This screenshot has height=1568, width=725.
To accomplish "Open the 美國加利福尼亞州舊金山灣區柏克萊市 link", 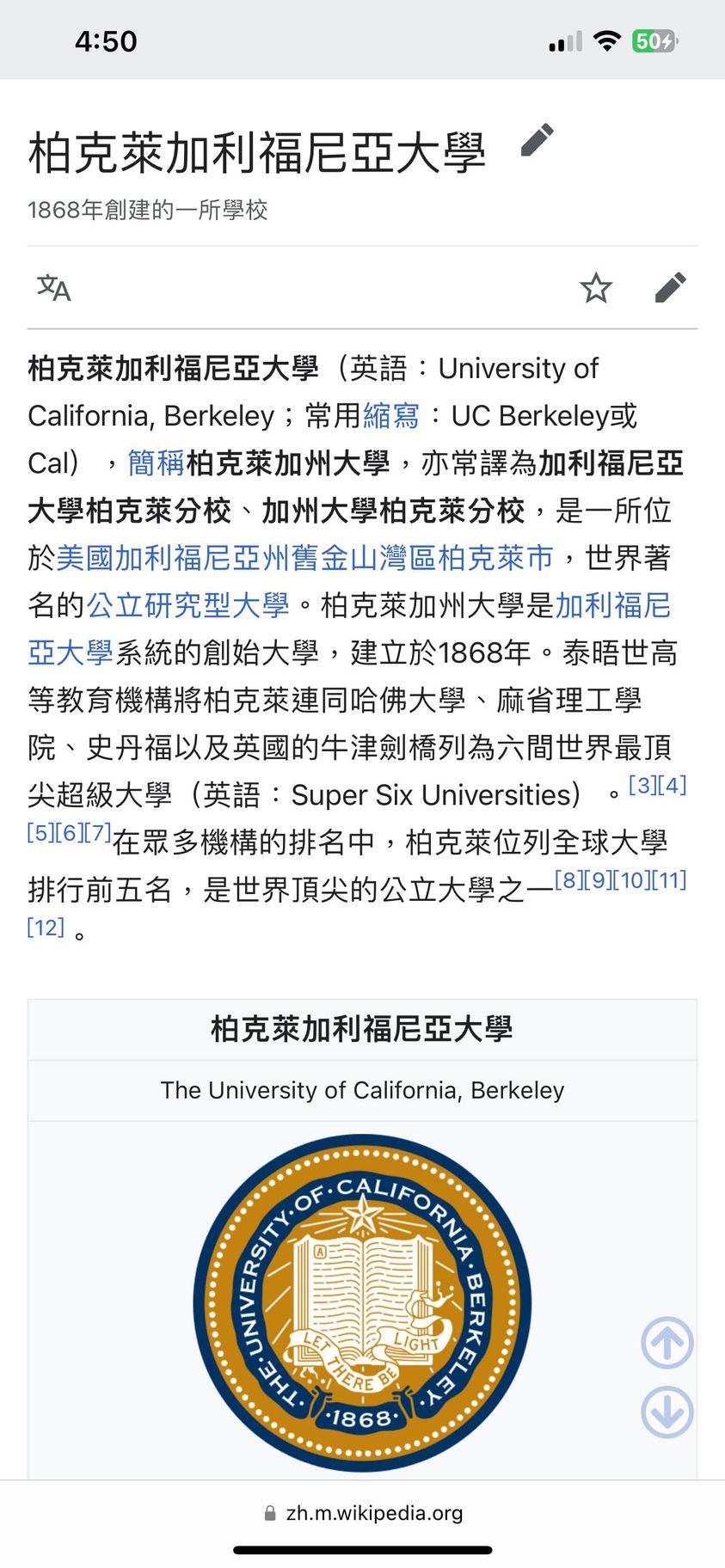I will [x=305, y=558].
